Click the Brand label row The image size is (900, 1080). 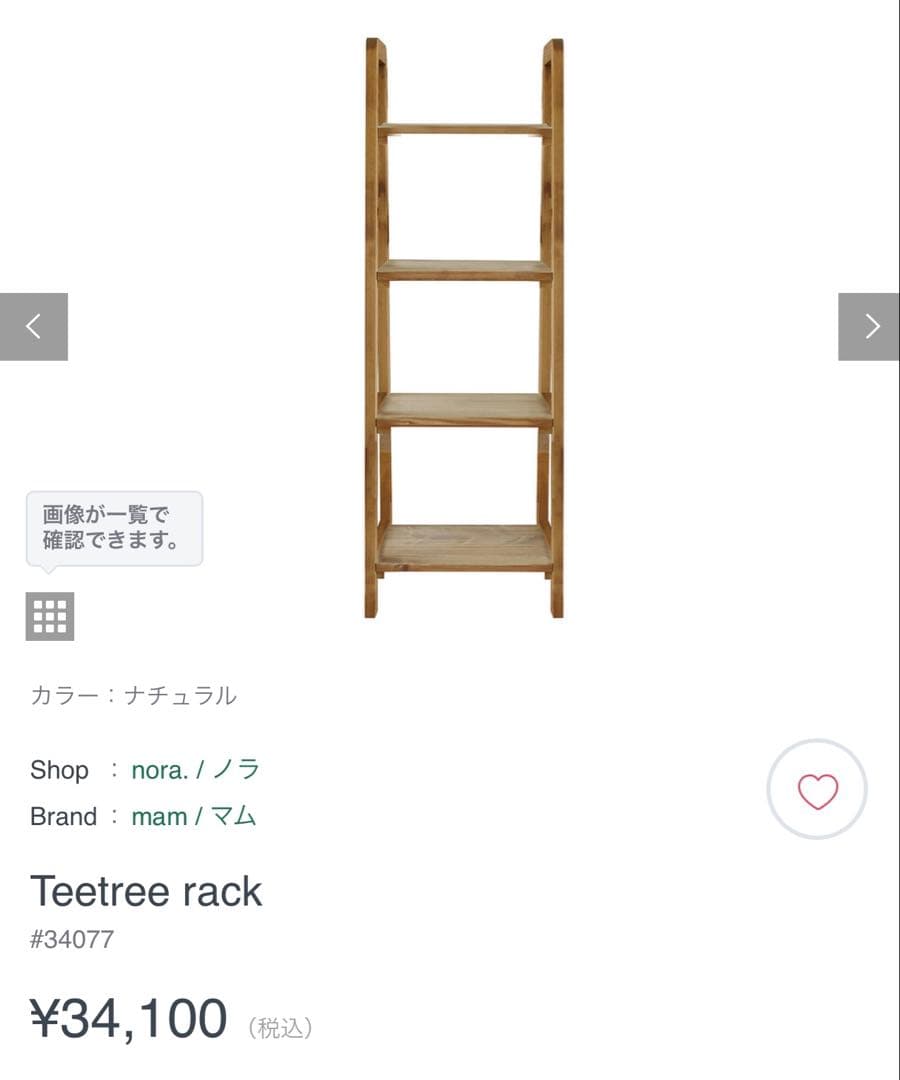65,816
